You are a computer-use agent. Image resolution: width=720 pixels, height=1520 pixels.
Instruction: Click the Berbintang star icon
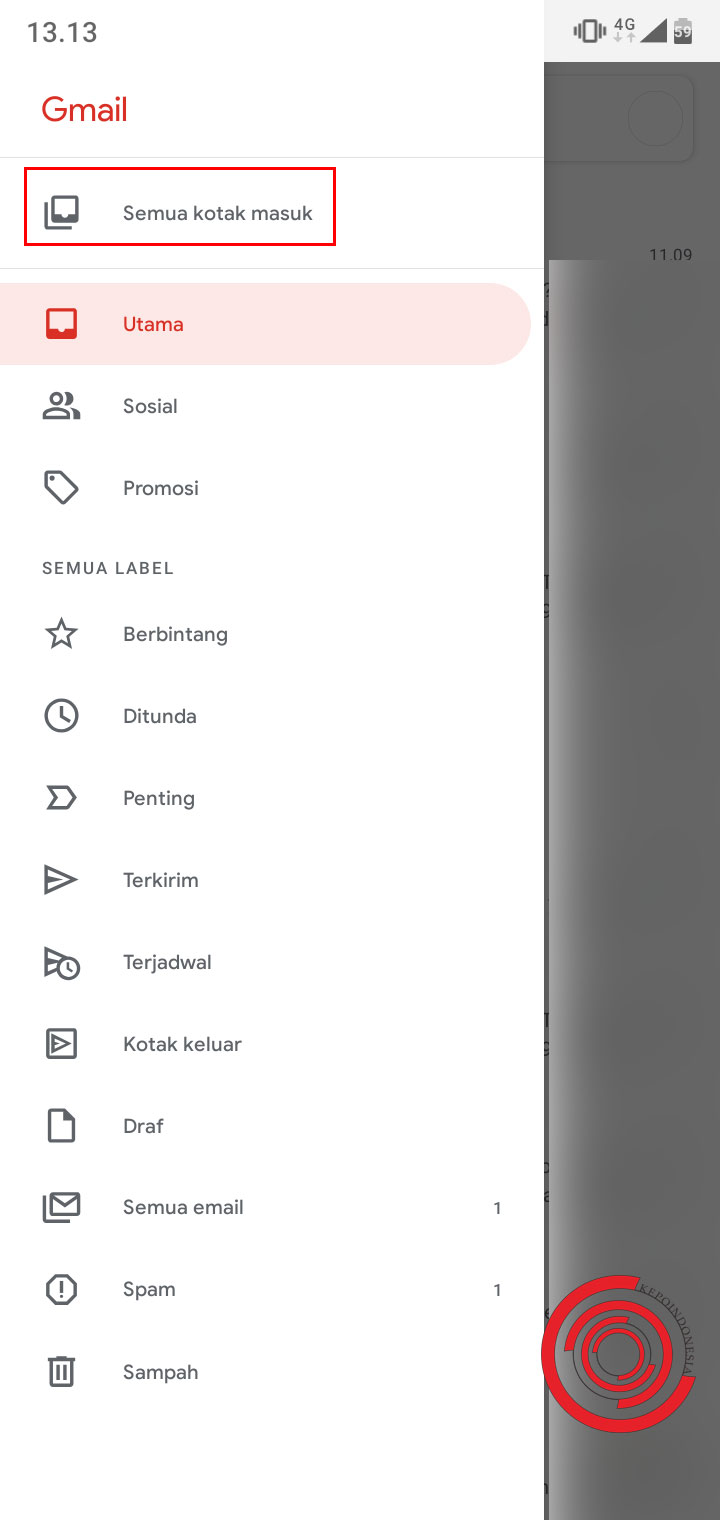61,633
